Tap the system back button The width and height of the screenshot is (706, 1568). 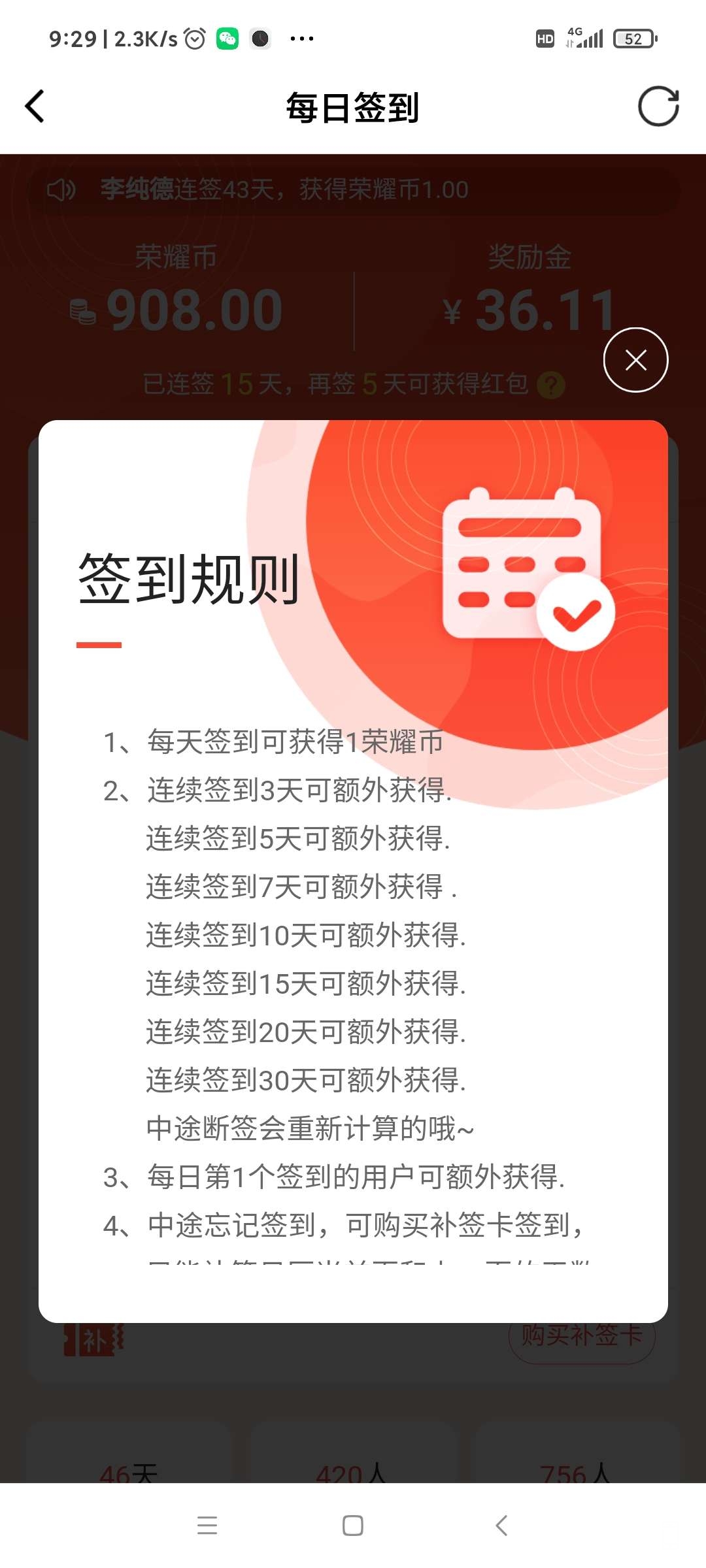(x=501, y=1526)
